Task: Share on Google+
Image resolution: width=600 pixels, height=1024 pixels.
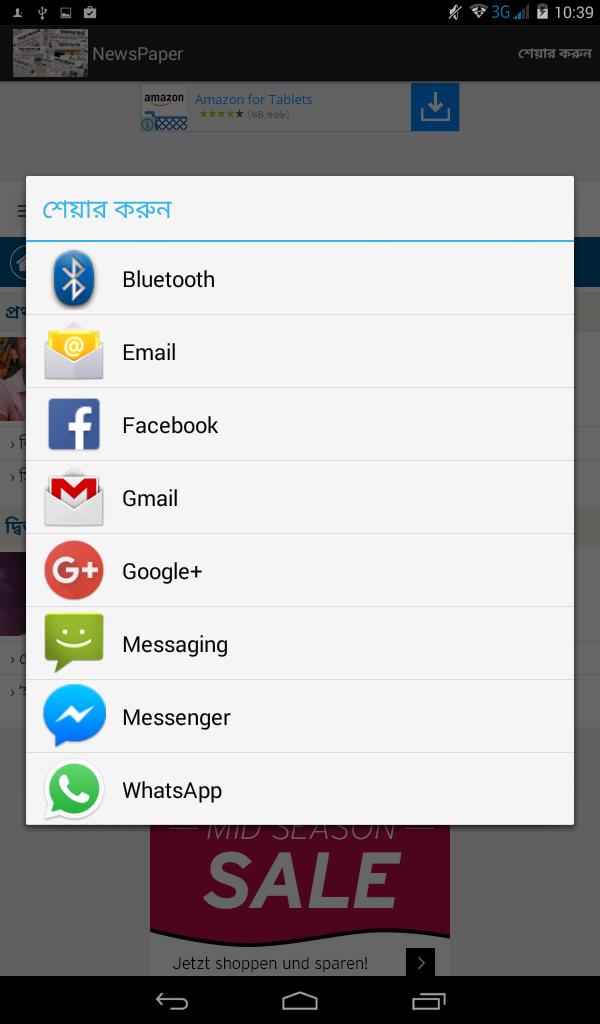Action: click(x=299, y=571)
